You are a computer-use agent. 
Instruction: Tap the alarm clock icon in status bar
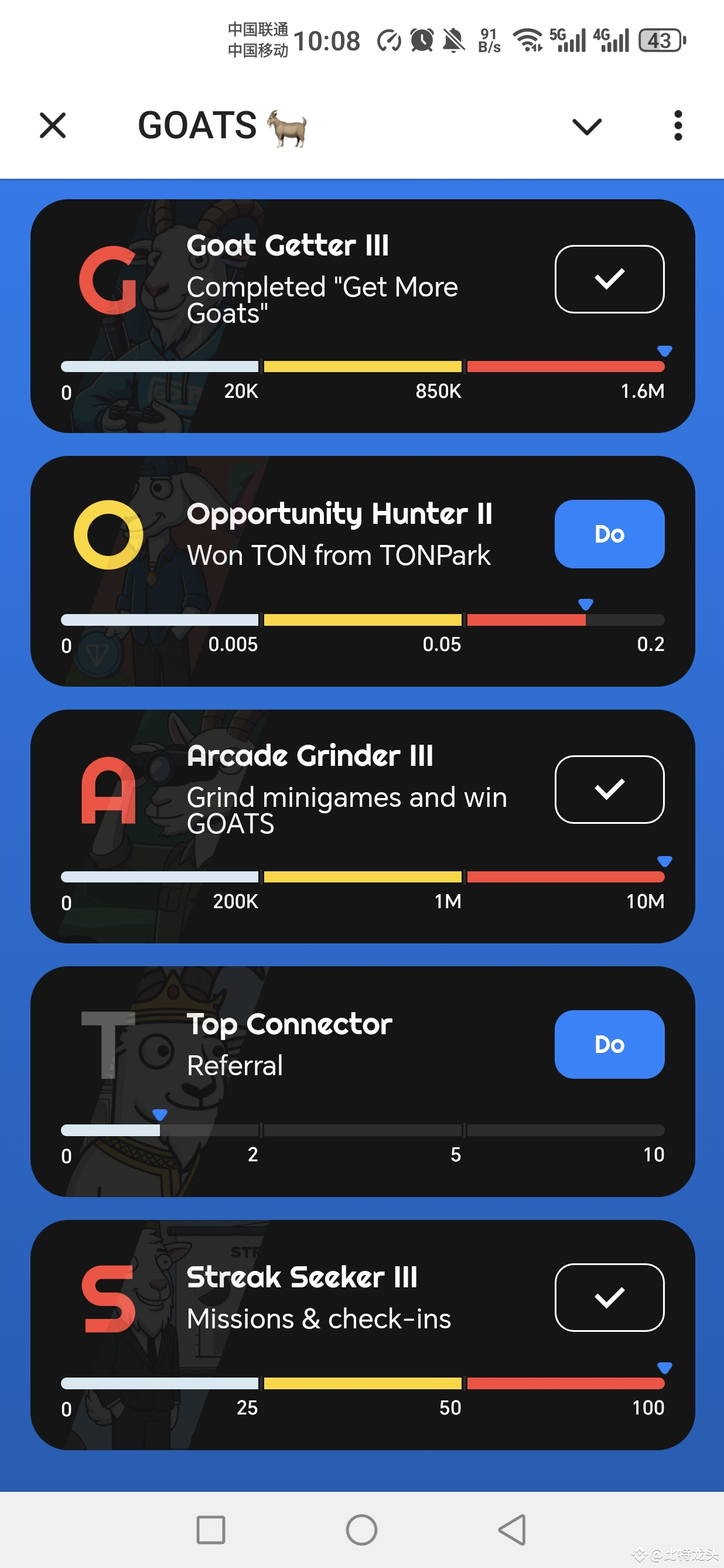(421, 40)
